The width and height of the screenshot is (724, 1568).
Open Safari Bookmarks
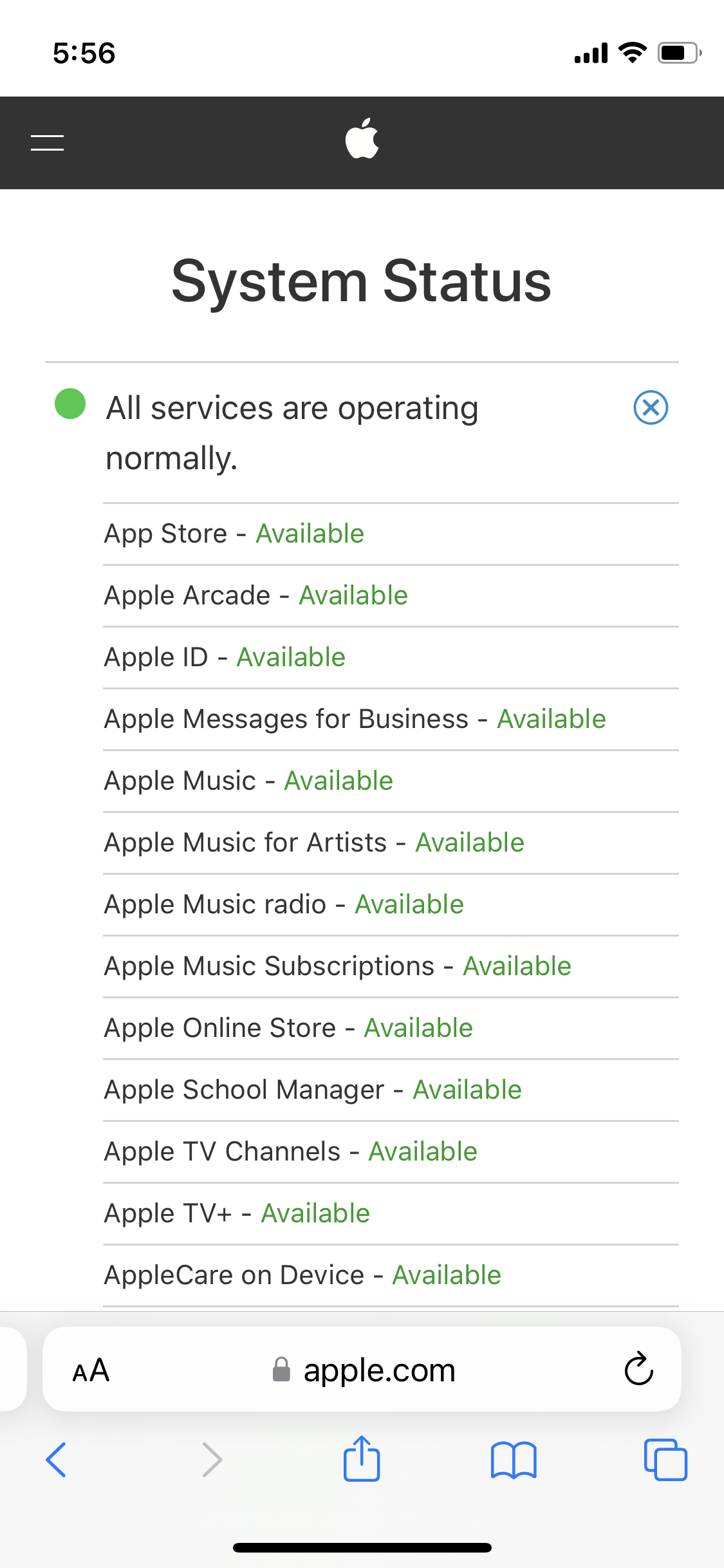tap(514, 1460)
